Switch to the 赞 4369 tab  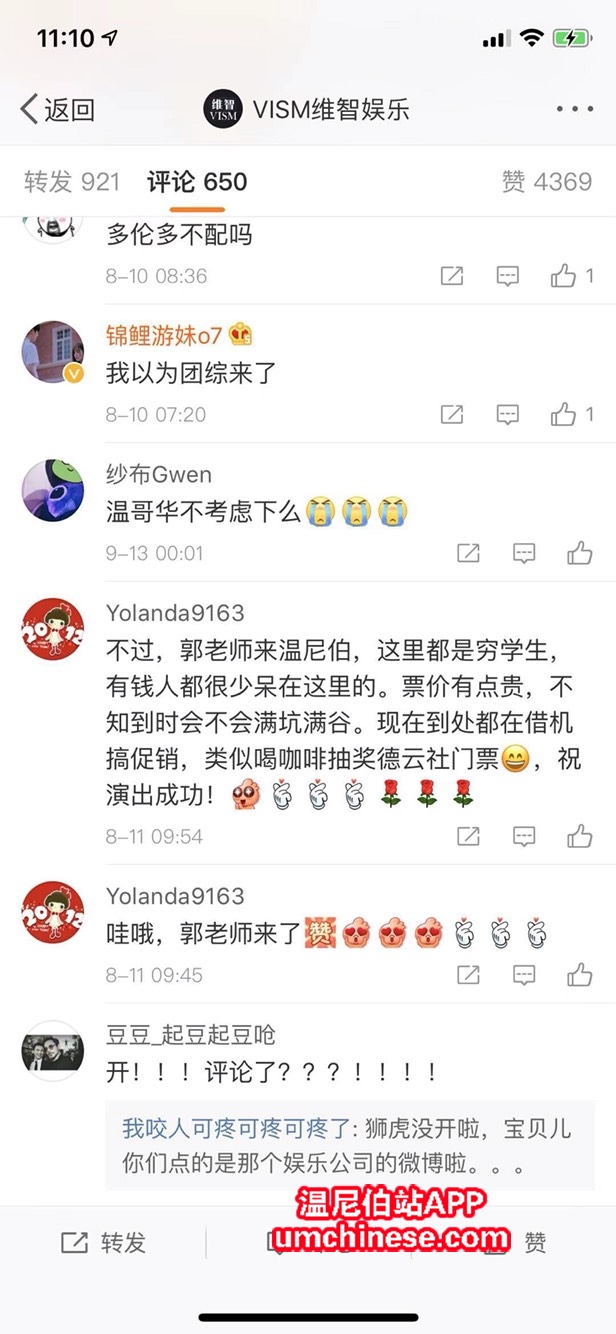pos(547,182)
